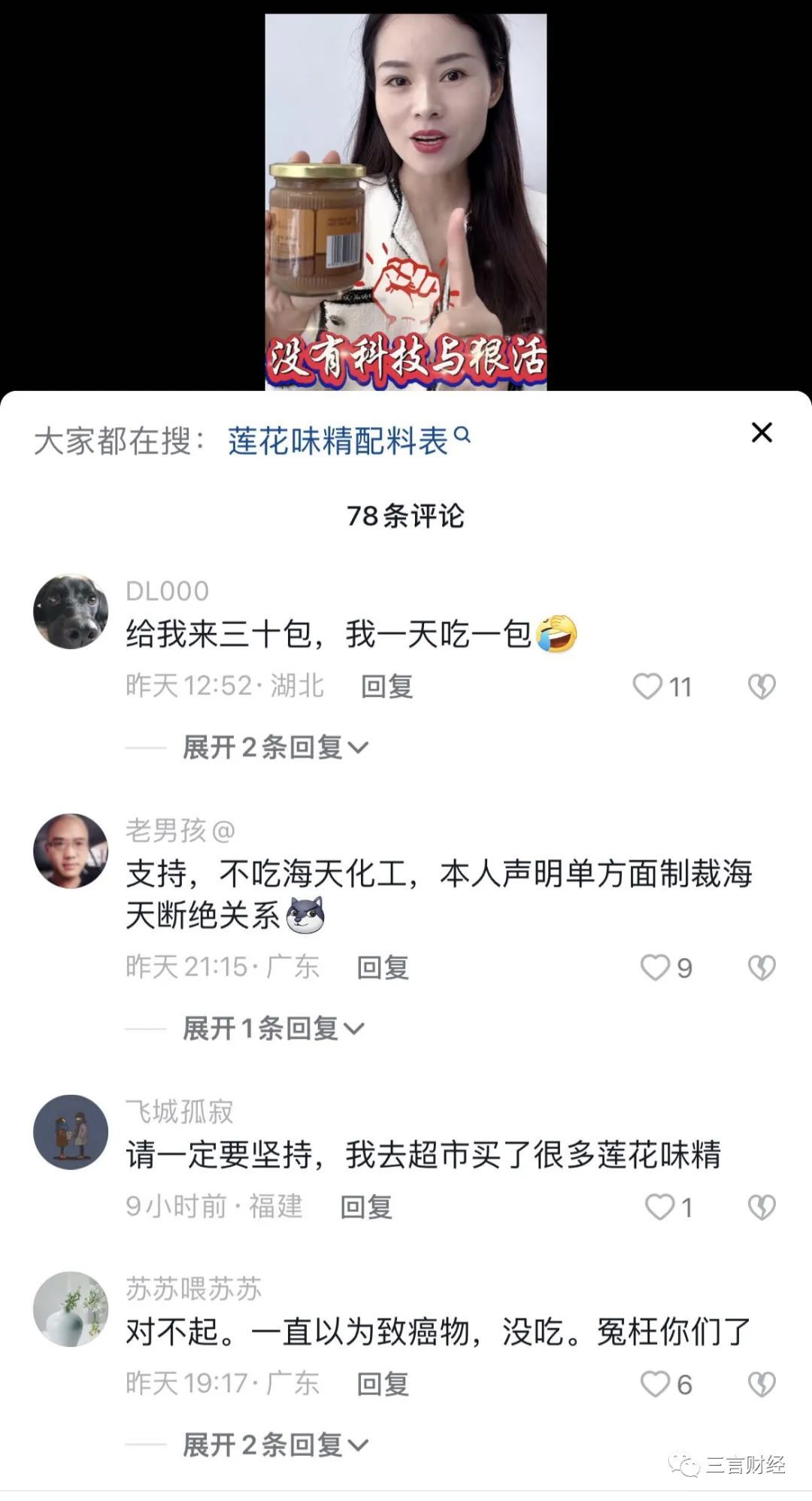Expand 2 replies under 苏苏喂苏苏's comment
The width and height of the screenshot is (812, 1501).
pos(274,1445)
